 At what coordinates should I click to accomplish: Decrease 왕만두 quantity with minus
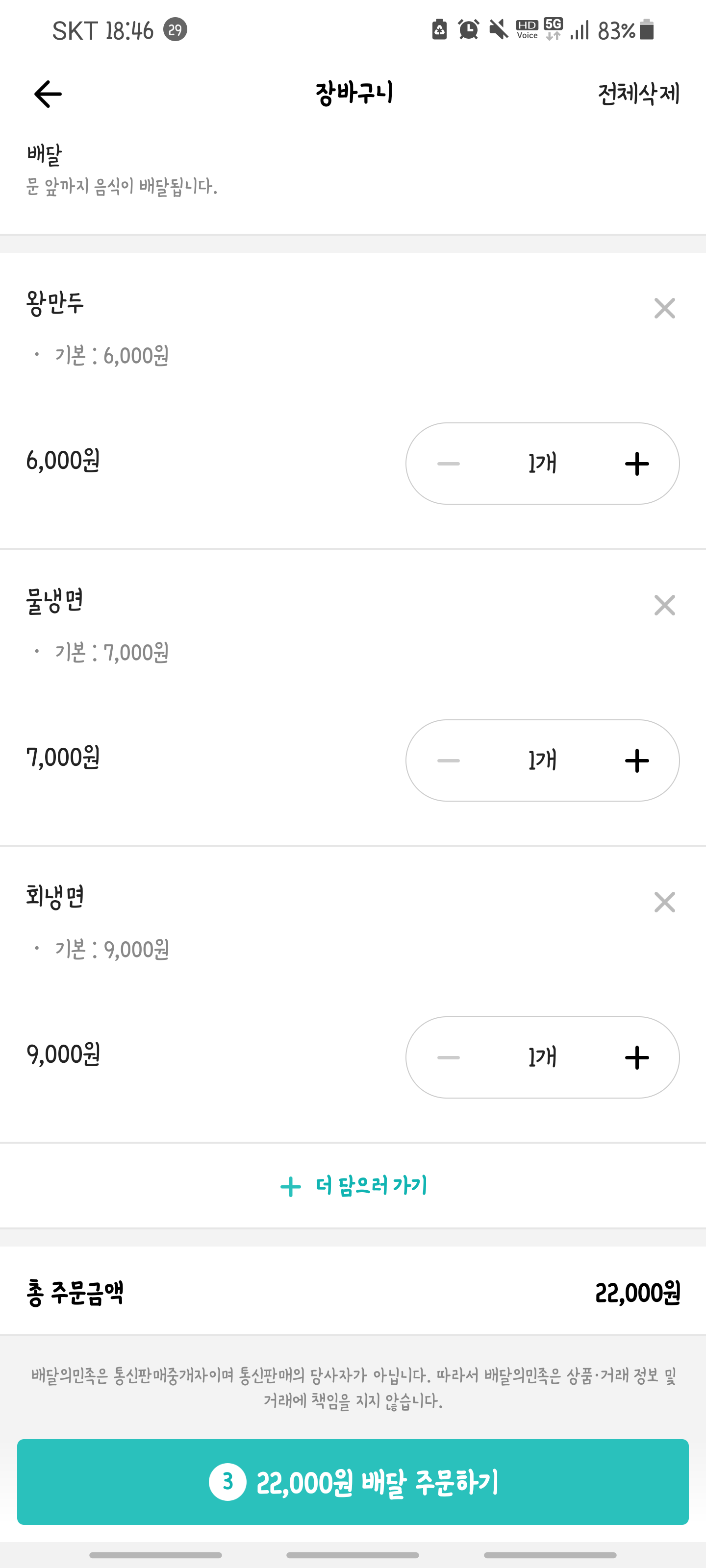click(x=448, y=464)
